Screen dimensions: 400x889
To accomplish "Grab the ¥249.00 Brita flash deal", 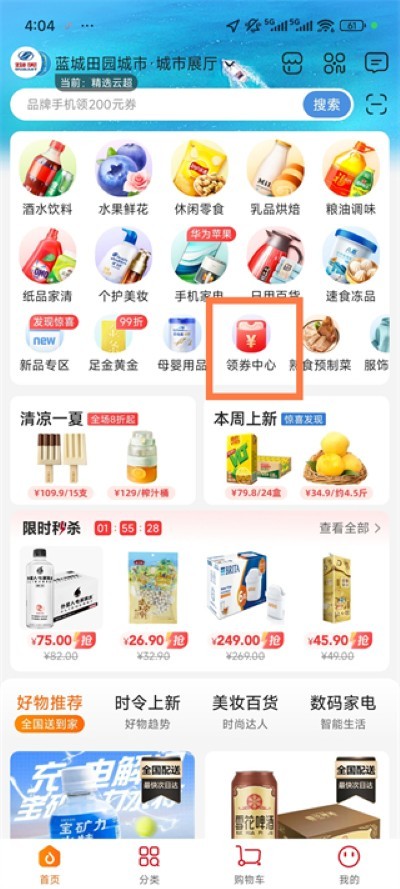I will tap(247, 604).
